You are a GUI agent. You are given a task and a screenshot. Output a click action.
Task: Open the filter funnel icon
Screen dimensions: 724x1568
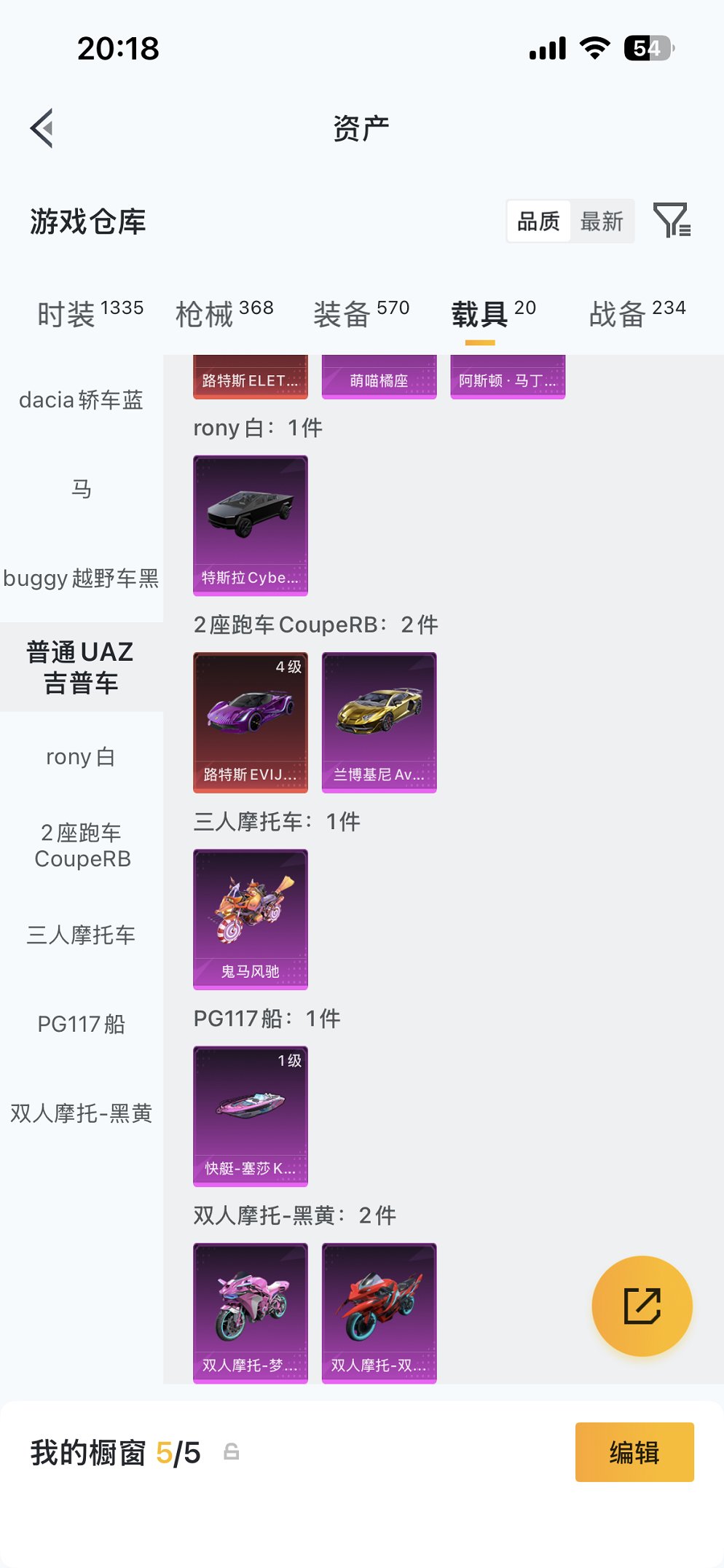click(677, 221)
